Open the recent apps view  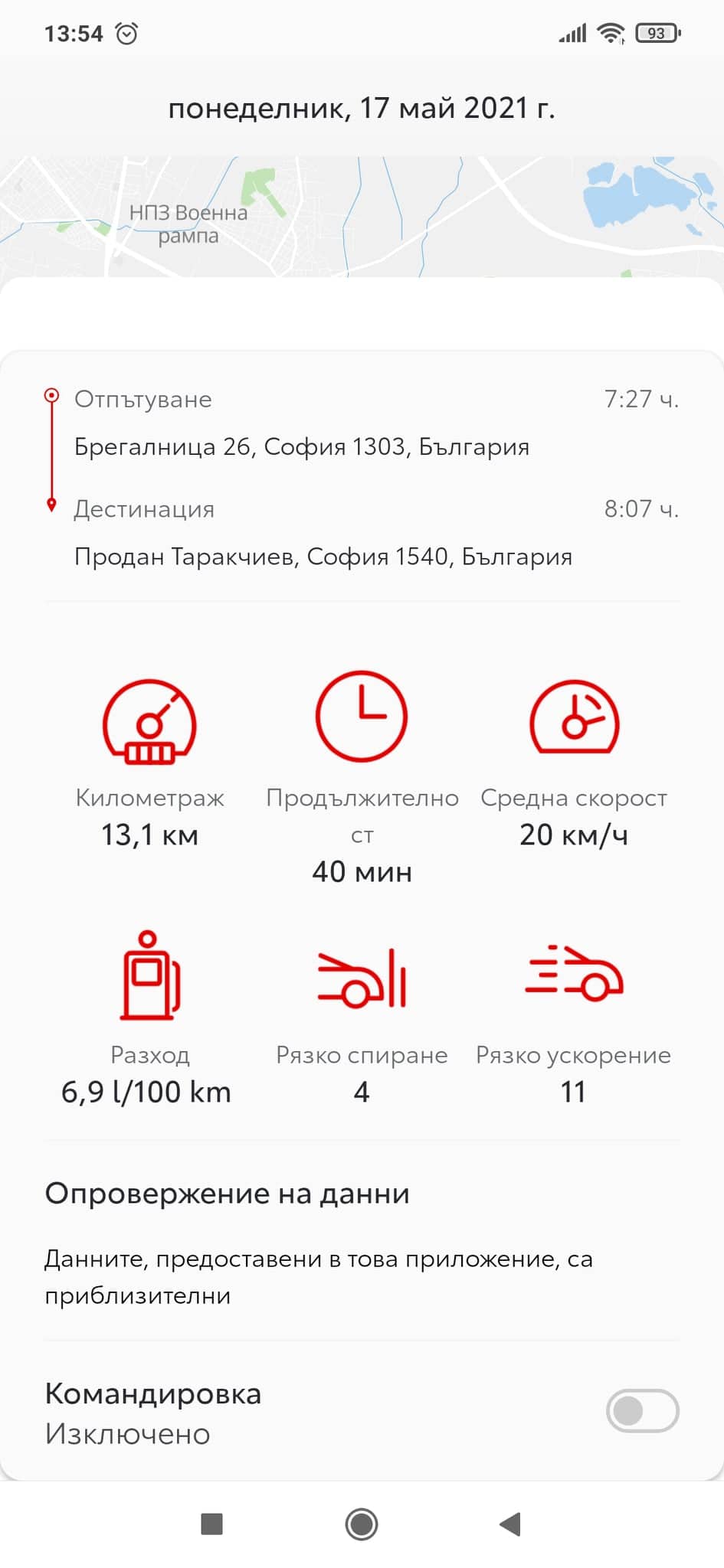click(x=211, y=1524)
